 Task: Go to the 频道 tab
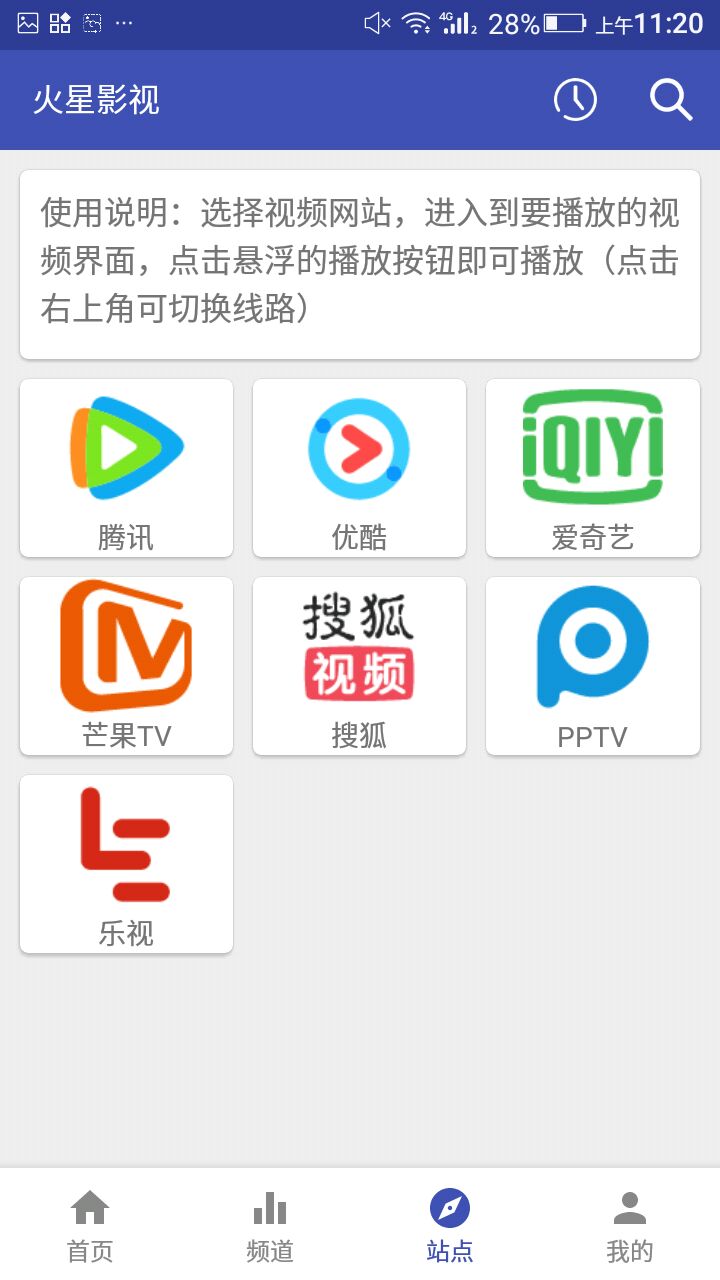(x=270, y=1226)
